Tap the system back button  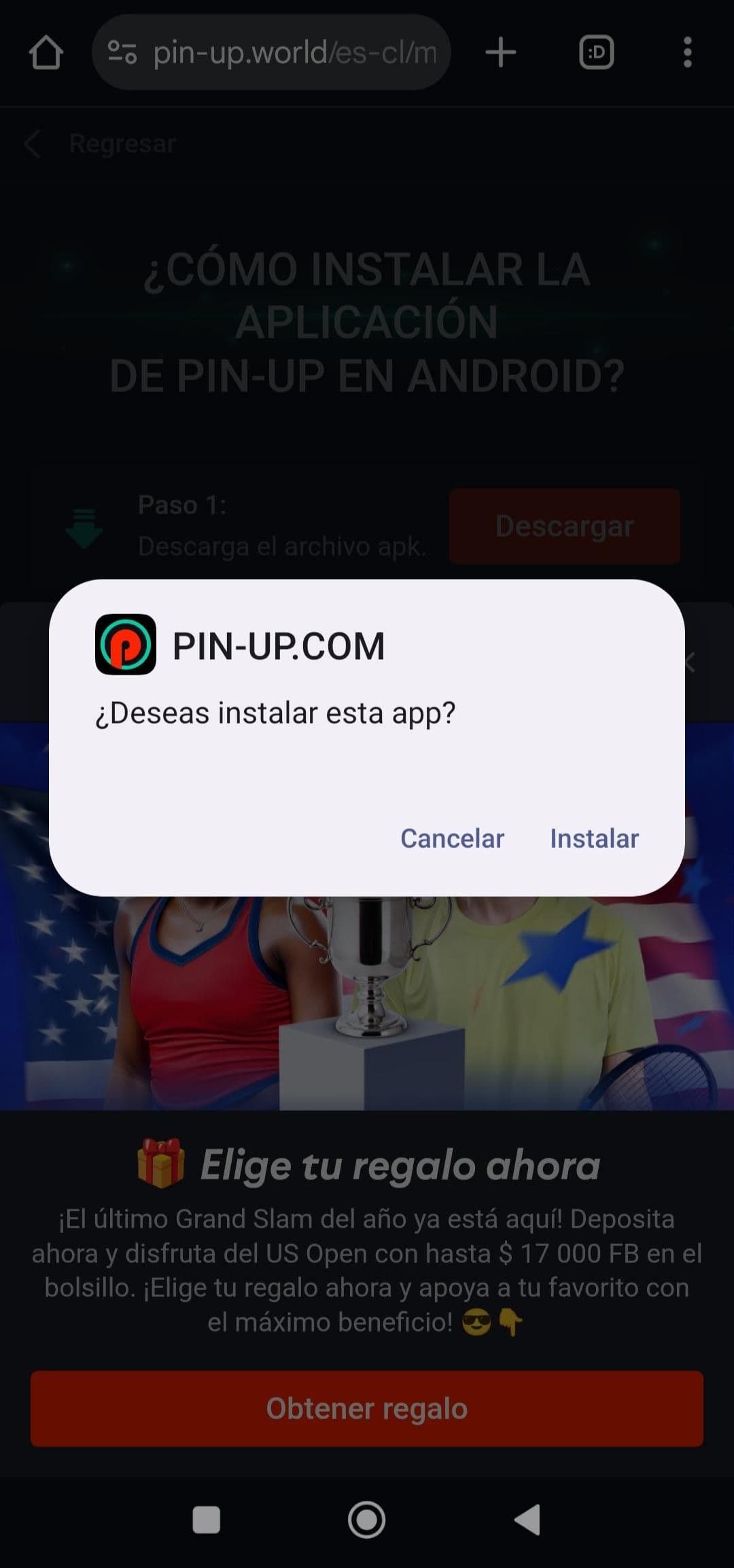click(x=527, y=1519)
